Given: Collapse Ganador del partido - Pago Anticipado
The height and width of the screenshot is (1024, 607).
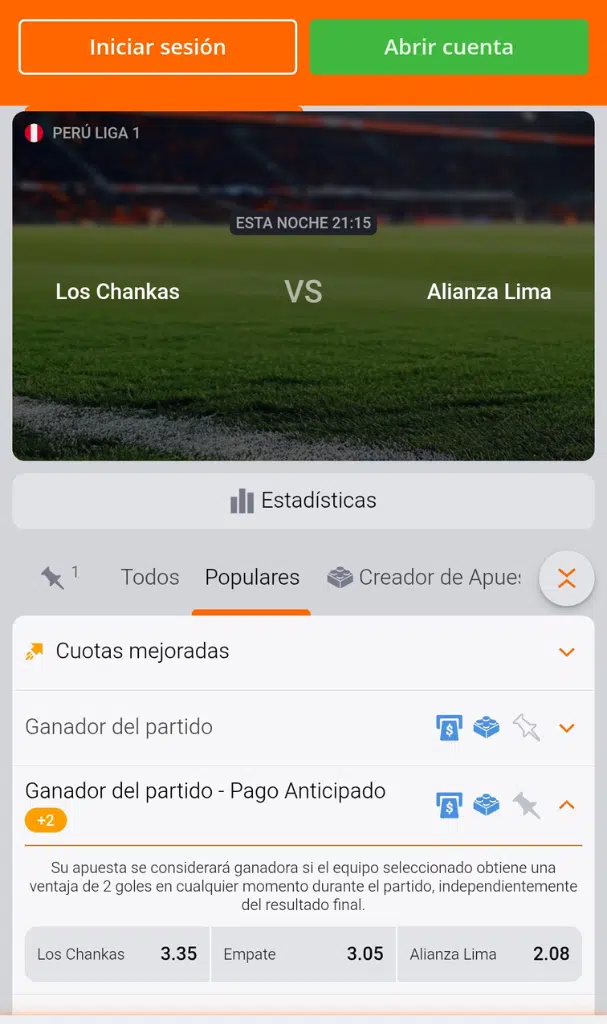Looking at the screenshot, I should point(567,804).
